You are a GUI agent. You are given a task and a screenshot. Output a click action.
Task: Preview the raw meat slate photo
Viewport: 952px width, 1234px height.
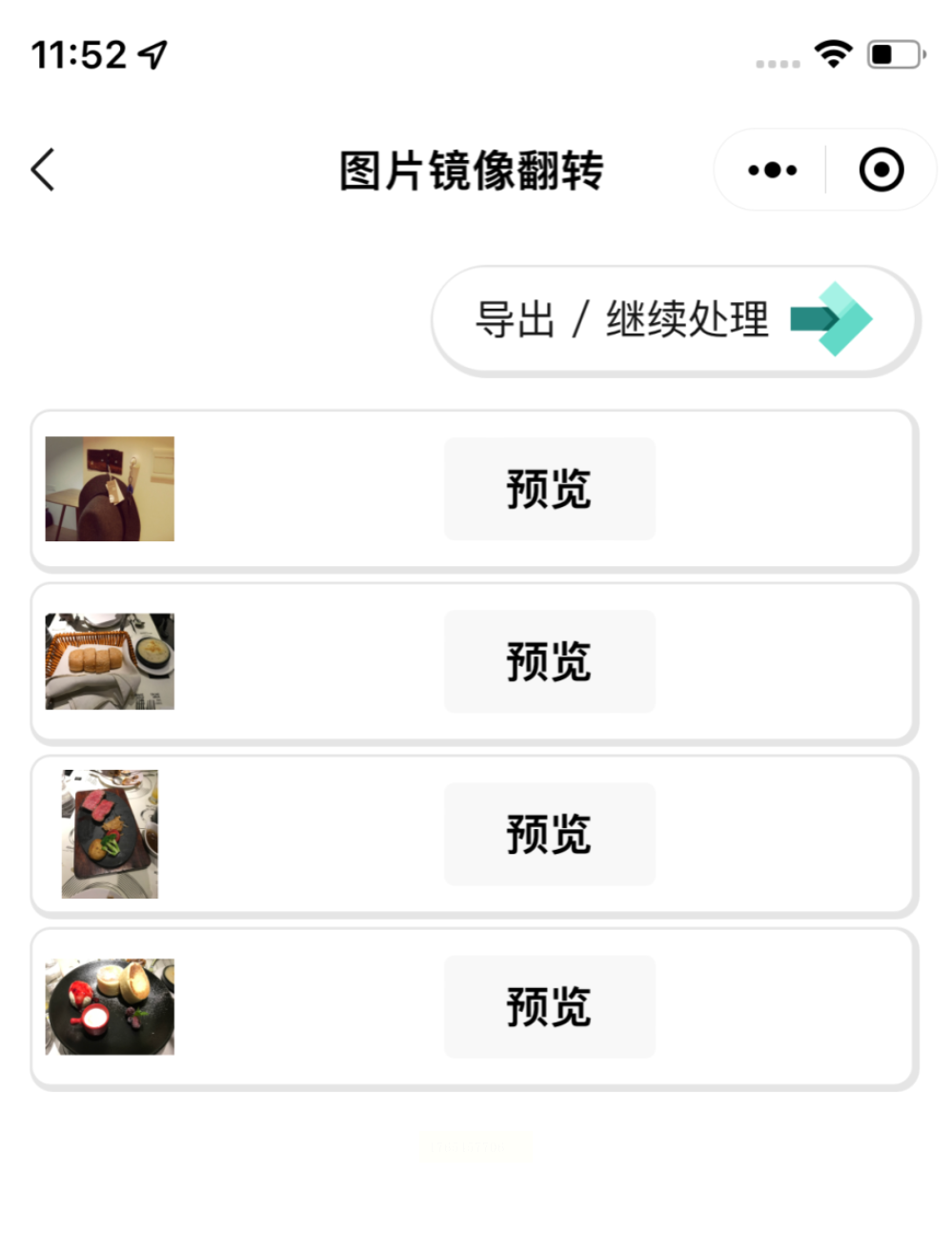(x=549, y=834)
